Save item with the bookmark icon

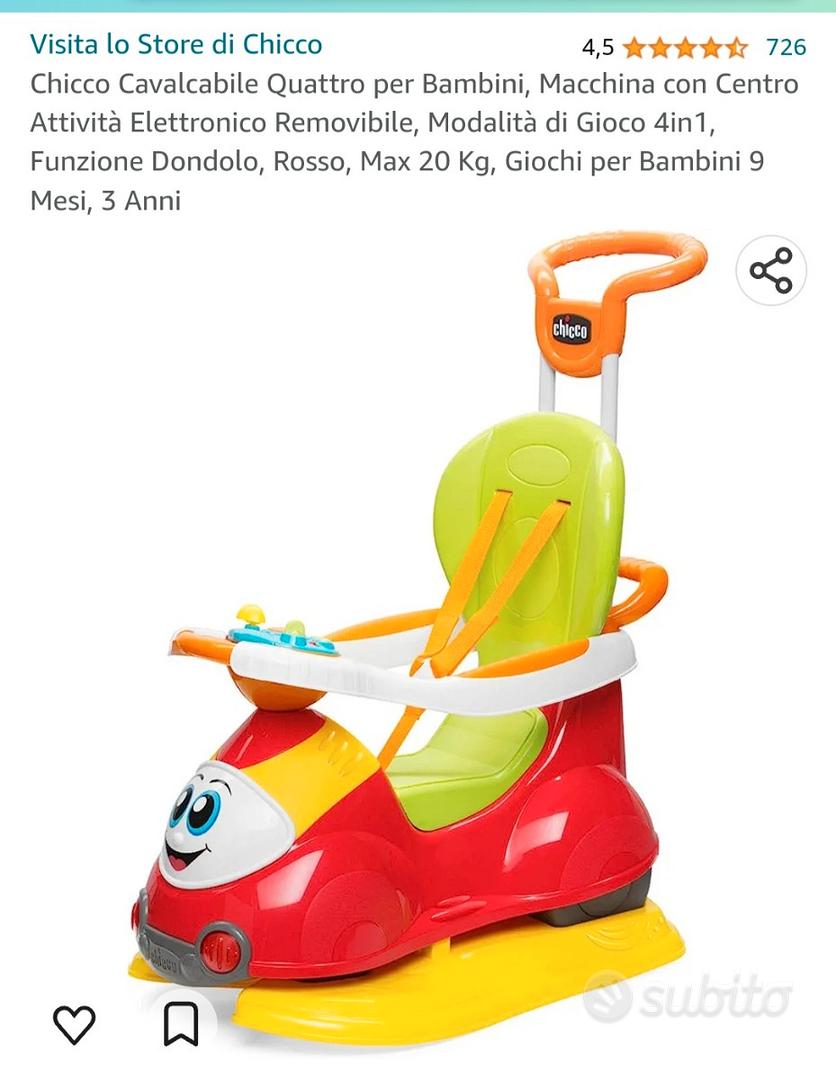[180, 1024]
